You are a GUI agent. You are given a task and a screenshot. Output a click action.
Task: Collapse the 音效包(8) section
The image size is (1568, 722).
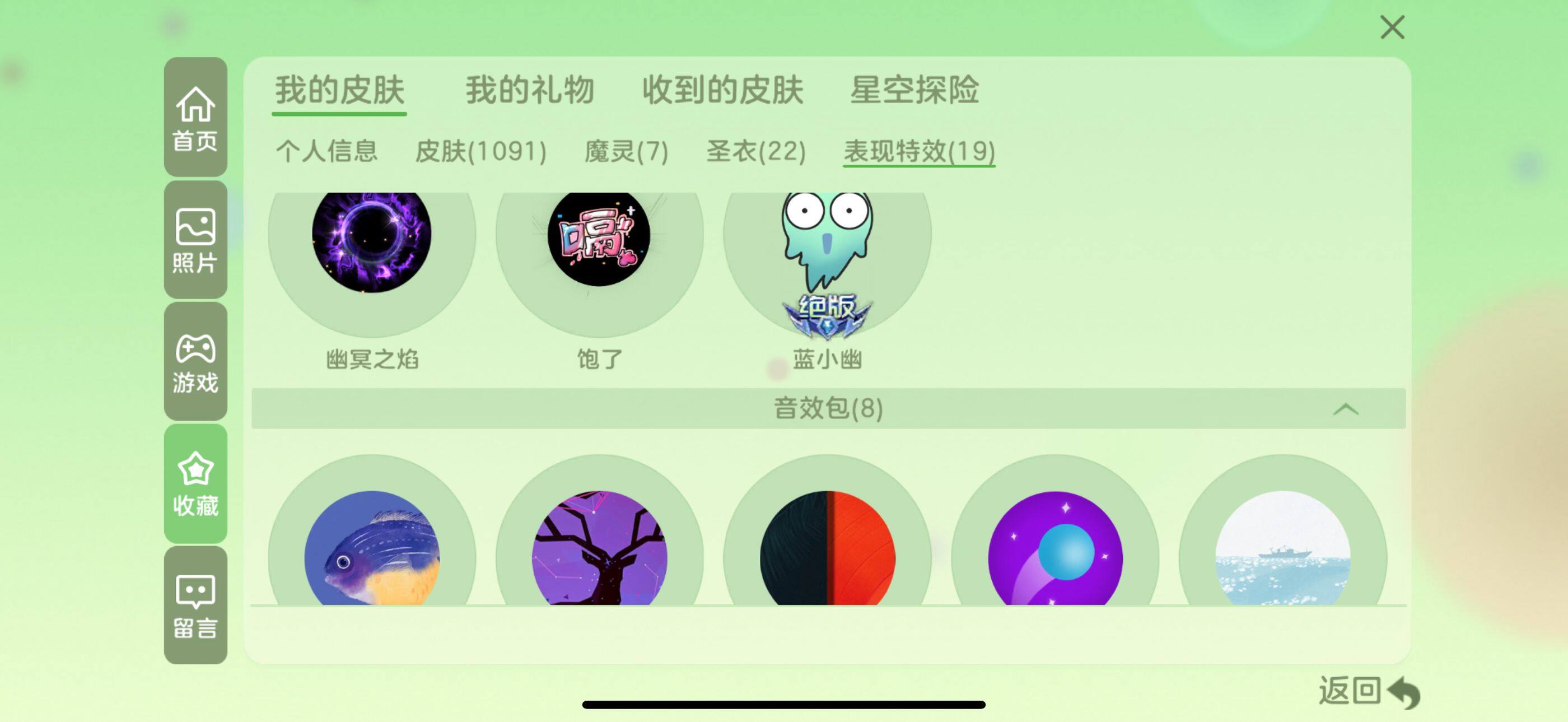[1345, 409]
